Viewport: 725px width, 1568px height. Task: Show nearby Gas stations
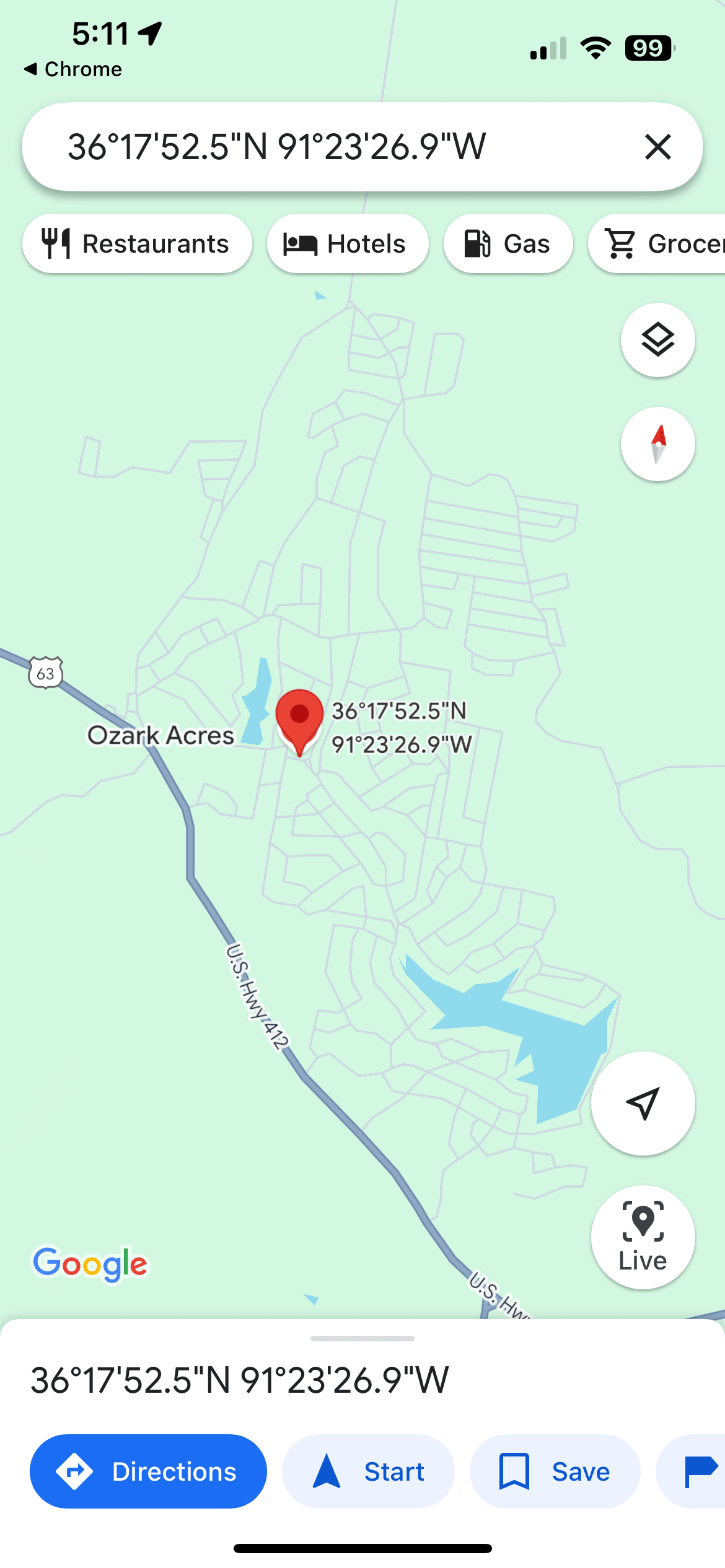[x=507, y=243]
